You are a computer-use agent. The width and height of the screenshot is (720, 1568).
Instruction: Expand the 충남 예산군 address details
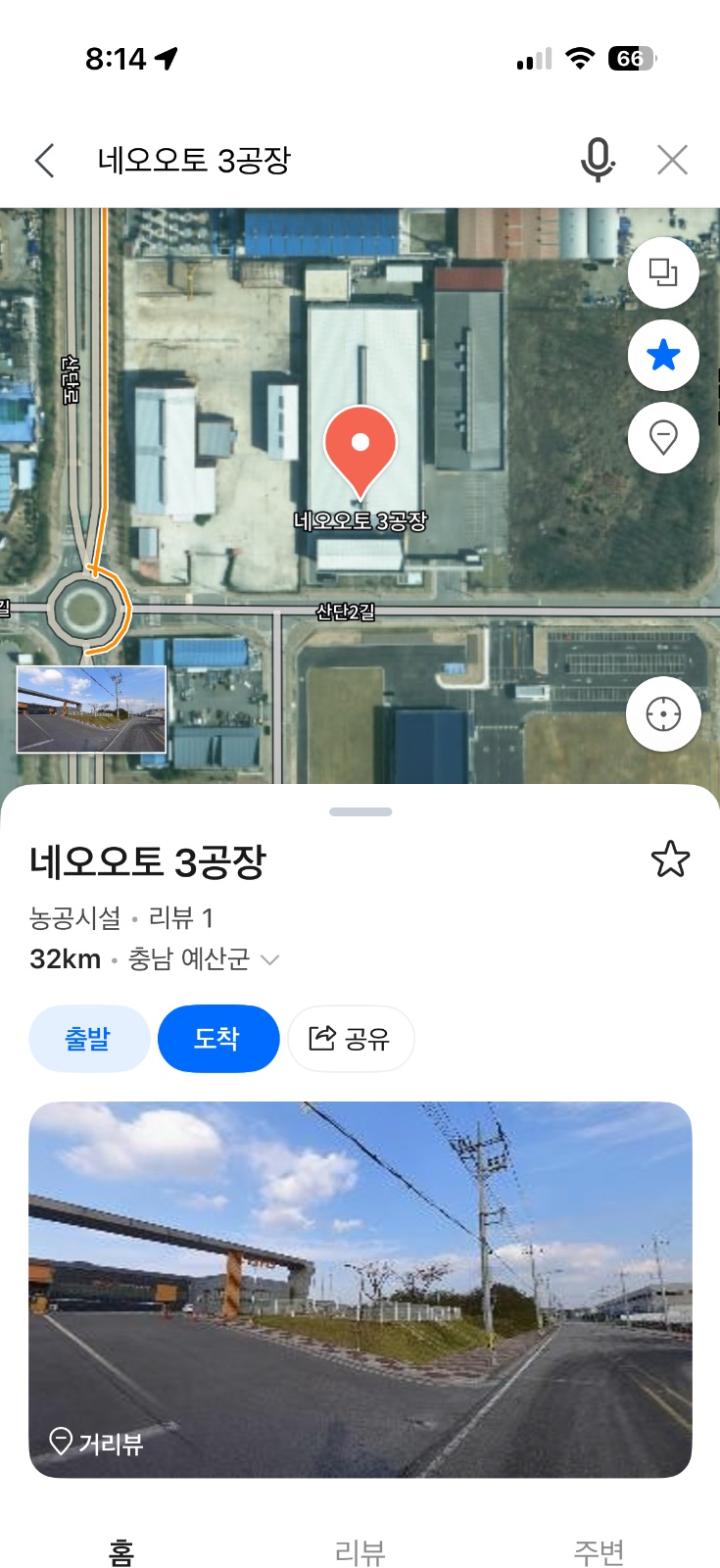tap(272, 960)
